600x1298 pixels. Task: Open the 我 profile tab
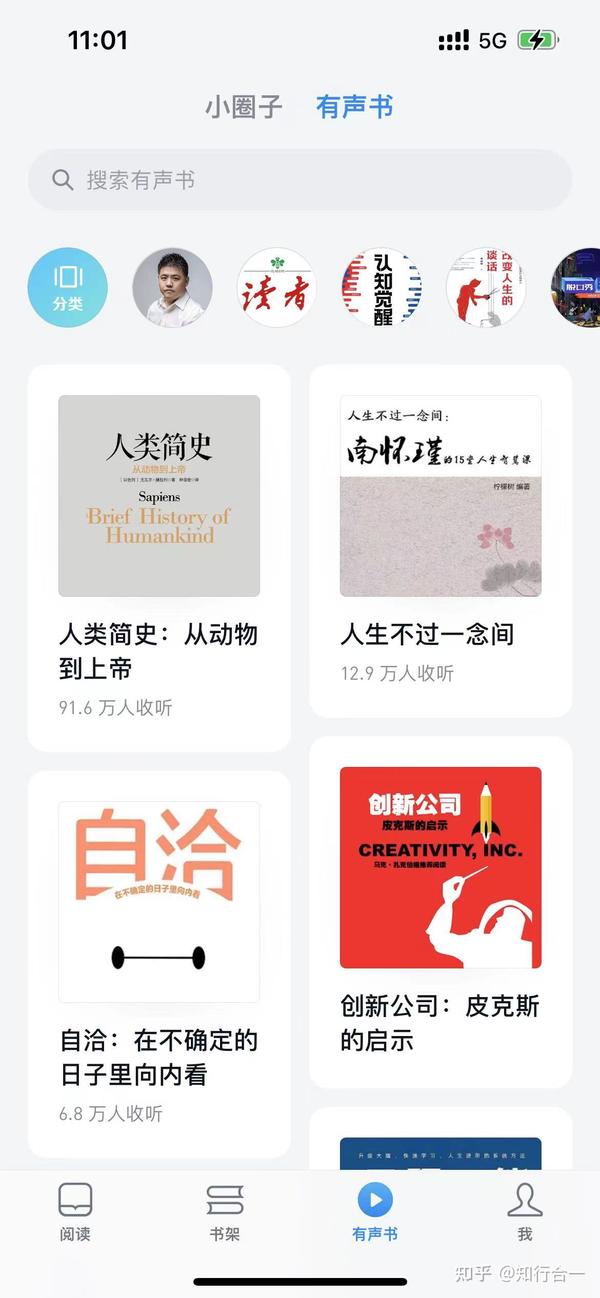[x=525, y=1212]
